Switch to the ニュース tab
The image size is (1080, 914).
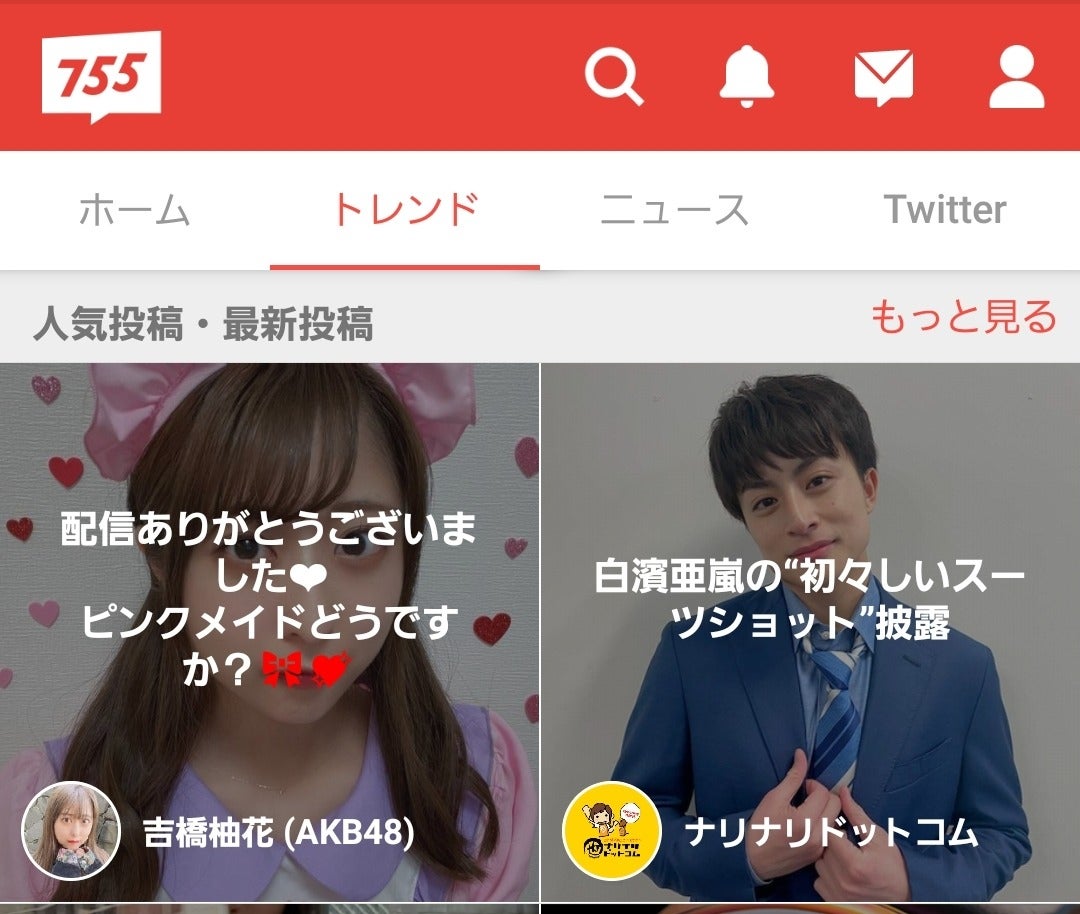(x=674, y=210)
